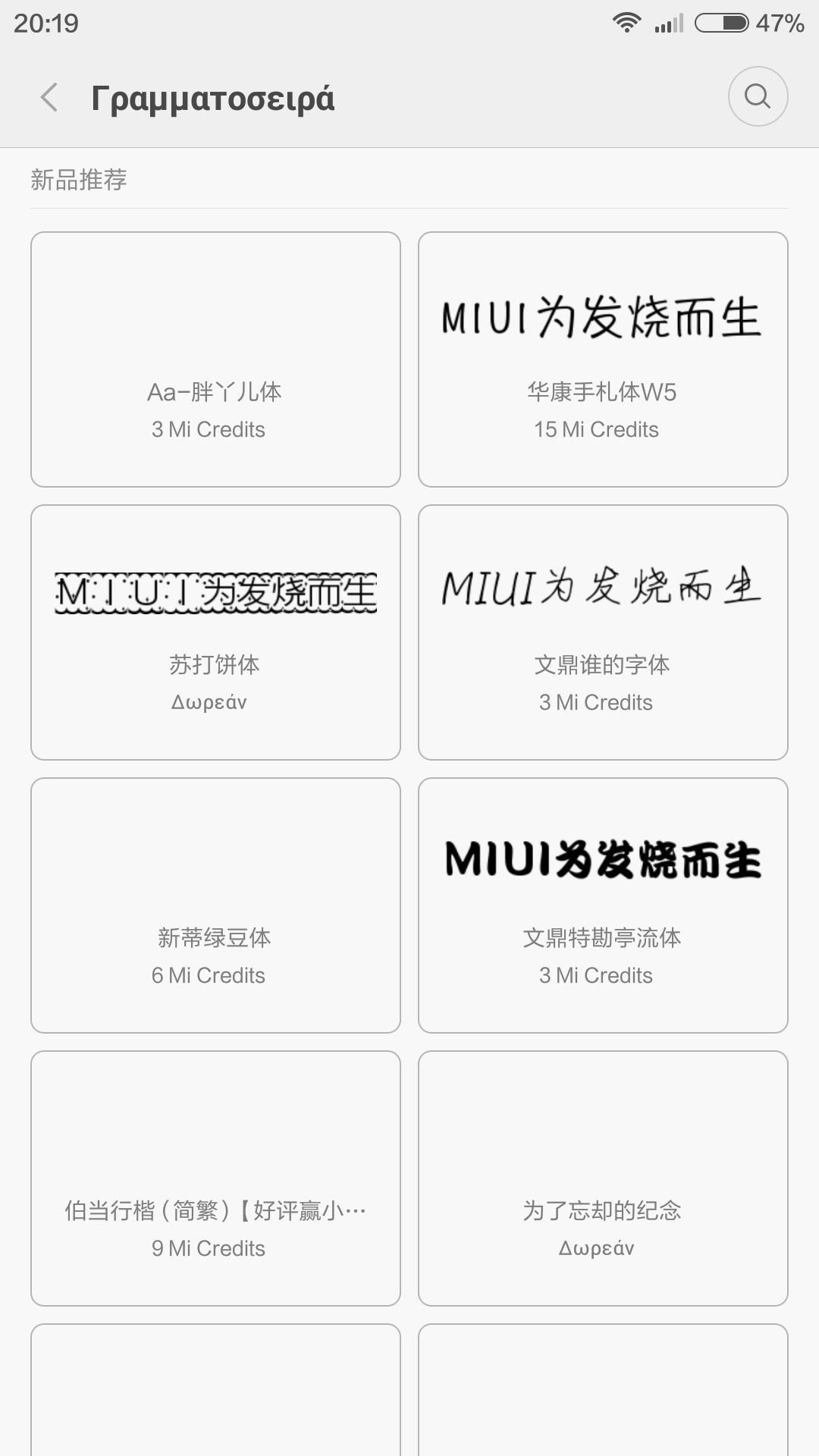Open the Aa-胖丫儿体 font card
The height and width of the screenshot is (1456, 819).
(215, 359)
